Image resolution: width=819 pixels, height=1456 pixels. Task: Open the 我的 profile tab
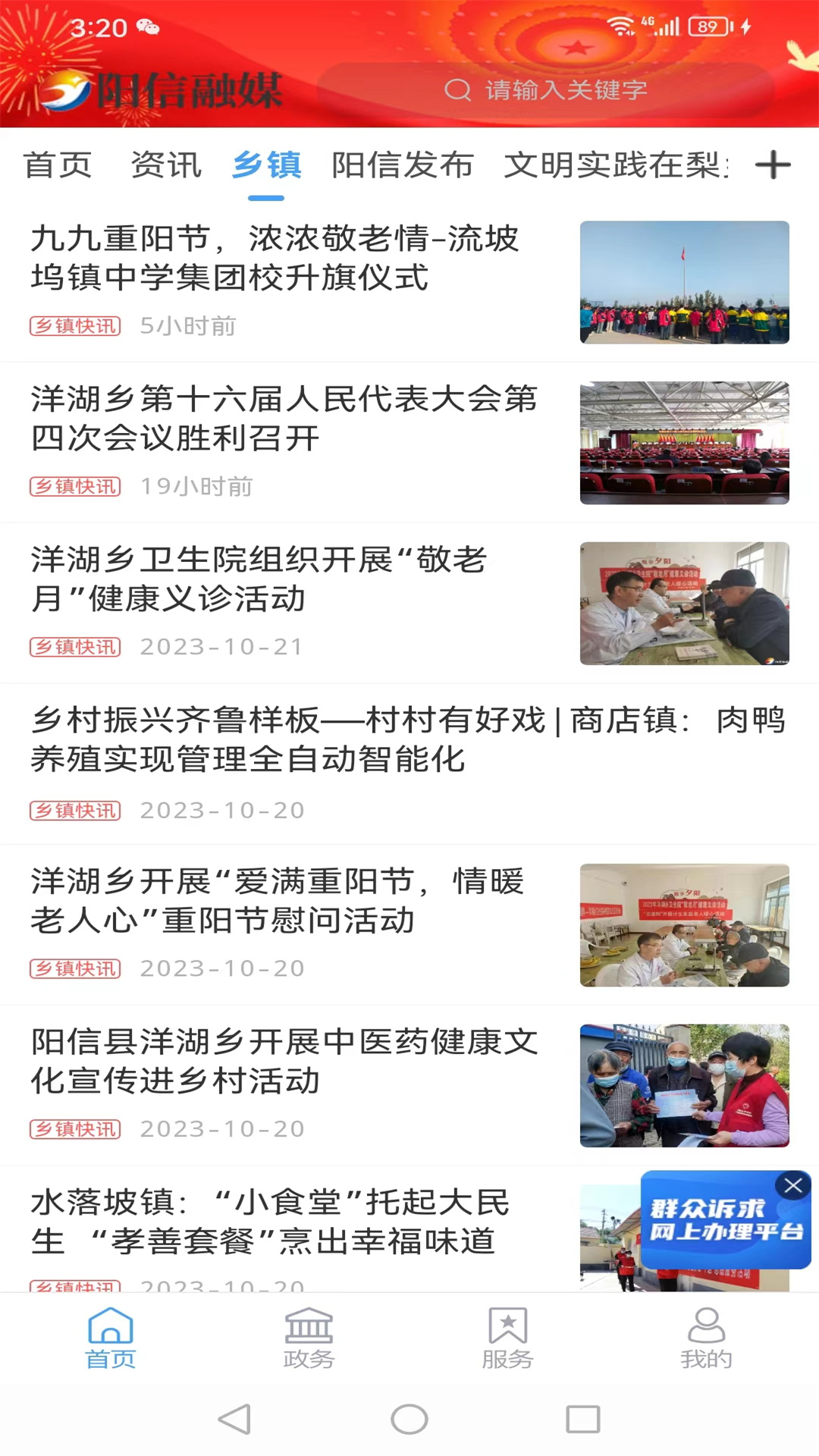[706, 1338]
